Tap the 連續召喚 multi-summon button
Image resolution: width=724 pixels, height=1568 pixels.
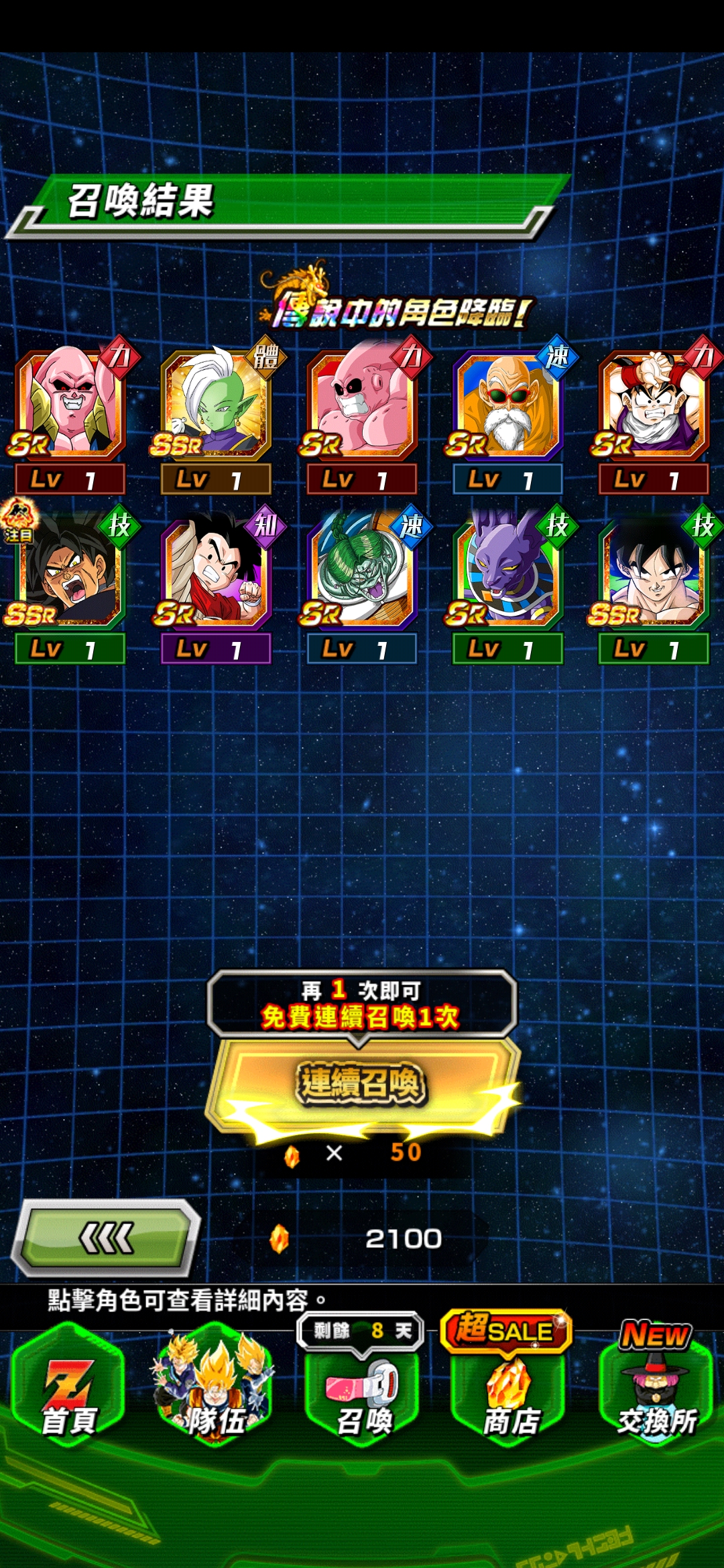[x=362, y=1083]
